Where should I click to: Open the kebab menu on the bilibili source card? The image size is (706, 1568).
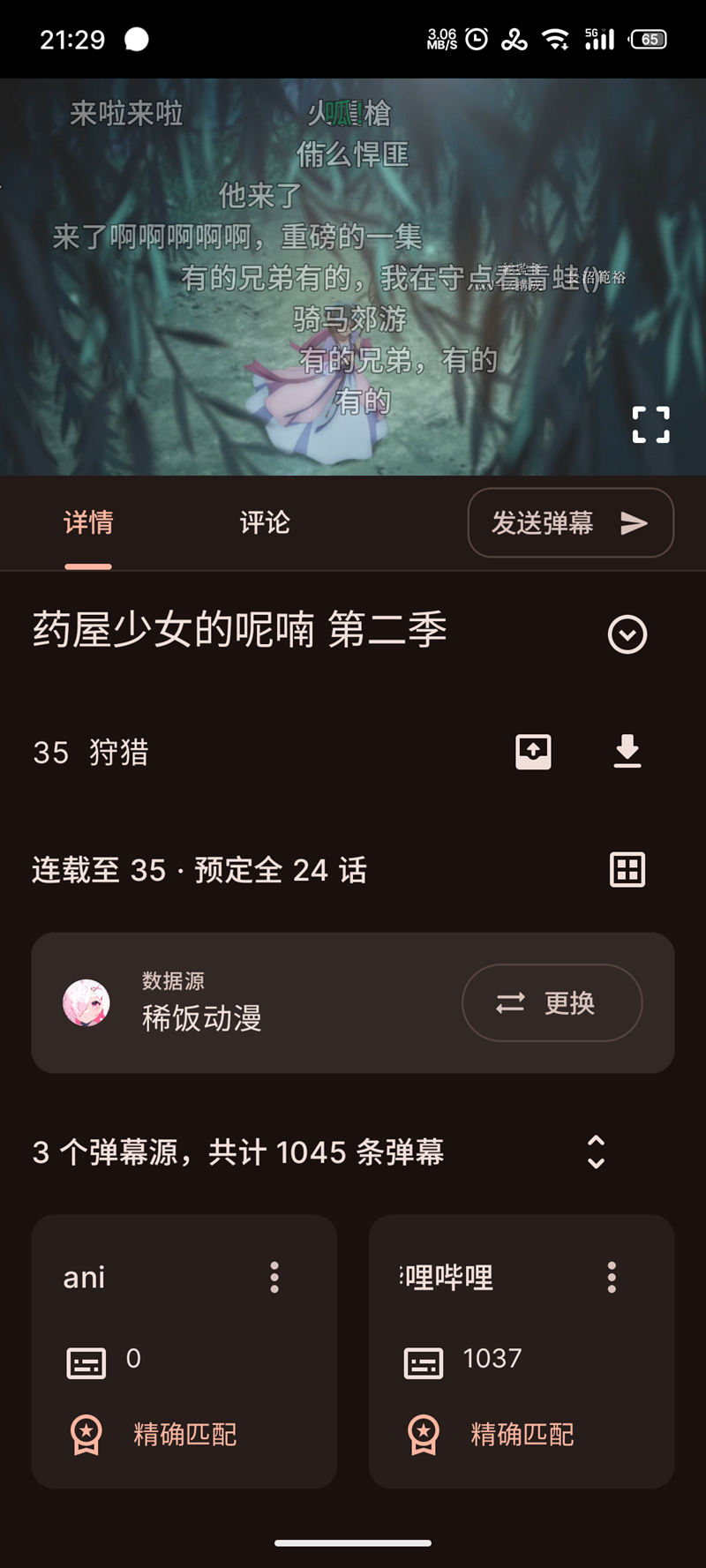pyautogui.click(x=610, y=1277)
